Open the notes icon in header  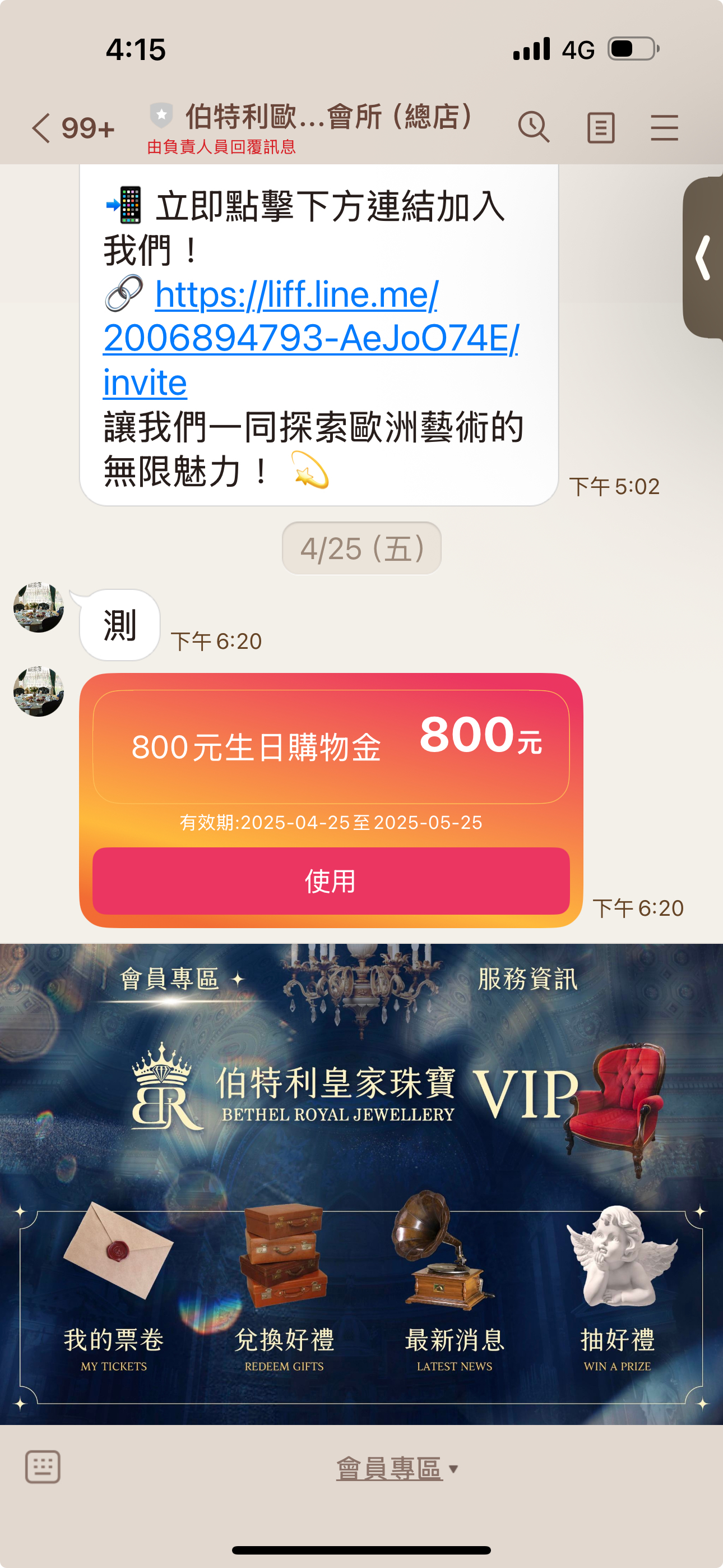coord(600,128)
